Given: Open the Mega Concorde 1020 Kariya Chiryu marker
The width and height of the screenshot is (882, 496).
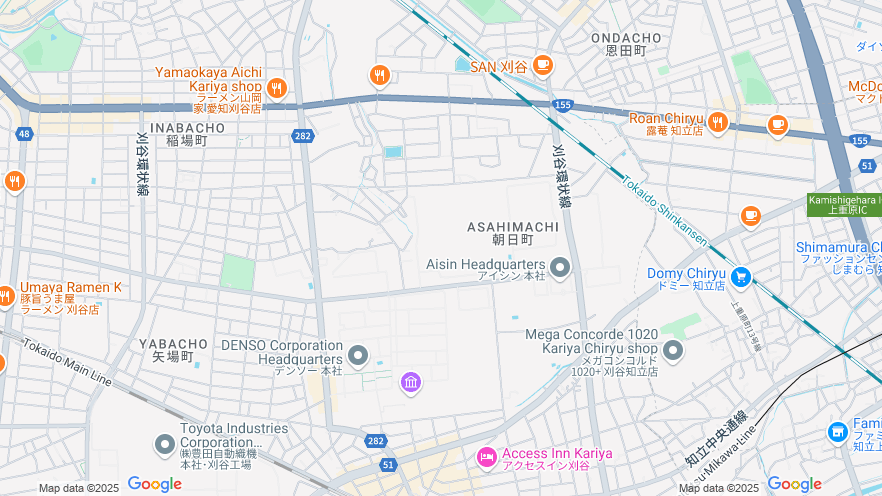Looking at the screenshot, I should click(x=672, y=351).
